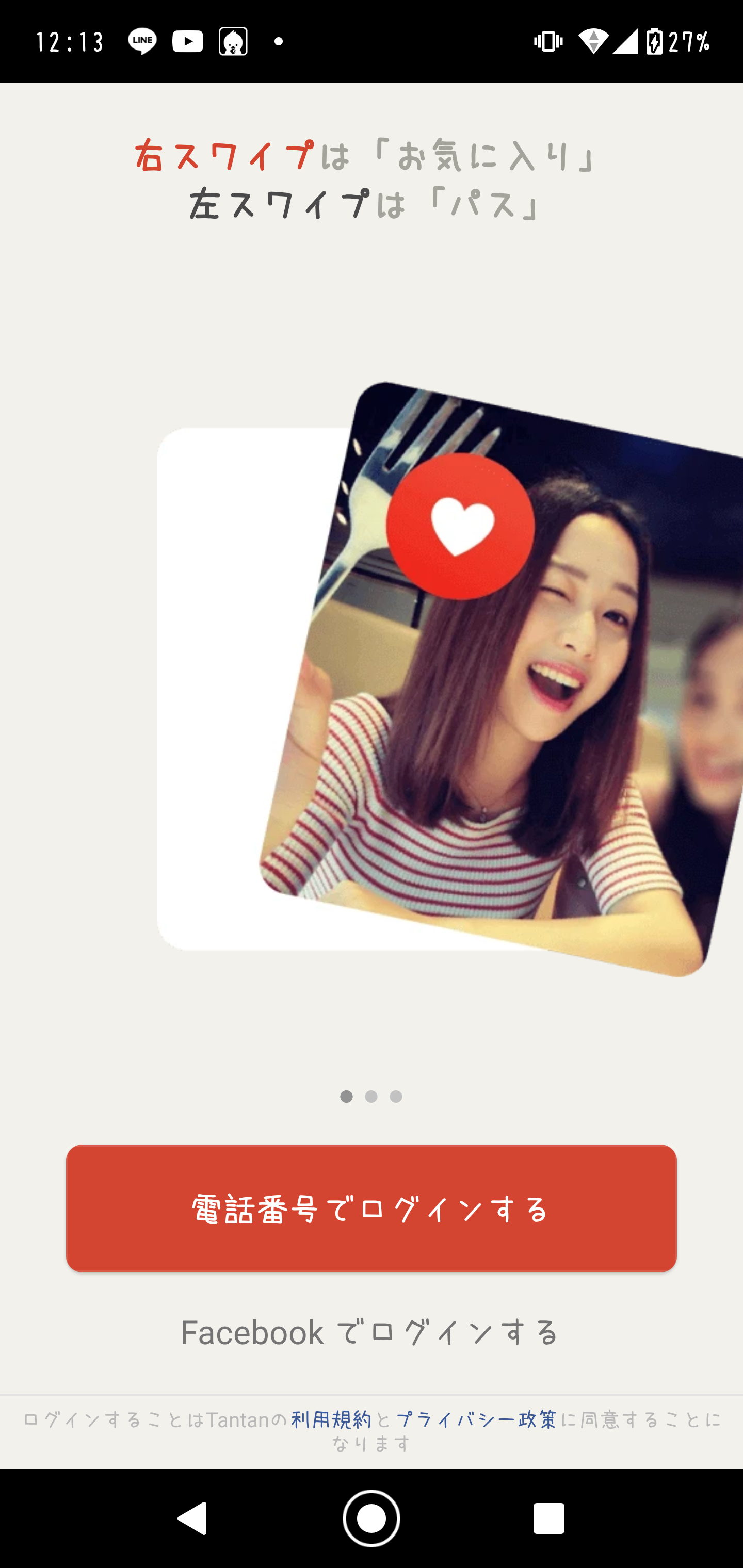The width and height of the screenshot is (743, 1568).
Task: Return to the home screen
Action: pyautogui.click(x=371, y=1518)
